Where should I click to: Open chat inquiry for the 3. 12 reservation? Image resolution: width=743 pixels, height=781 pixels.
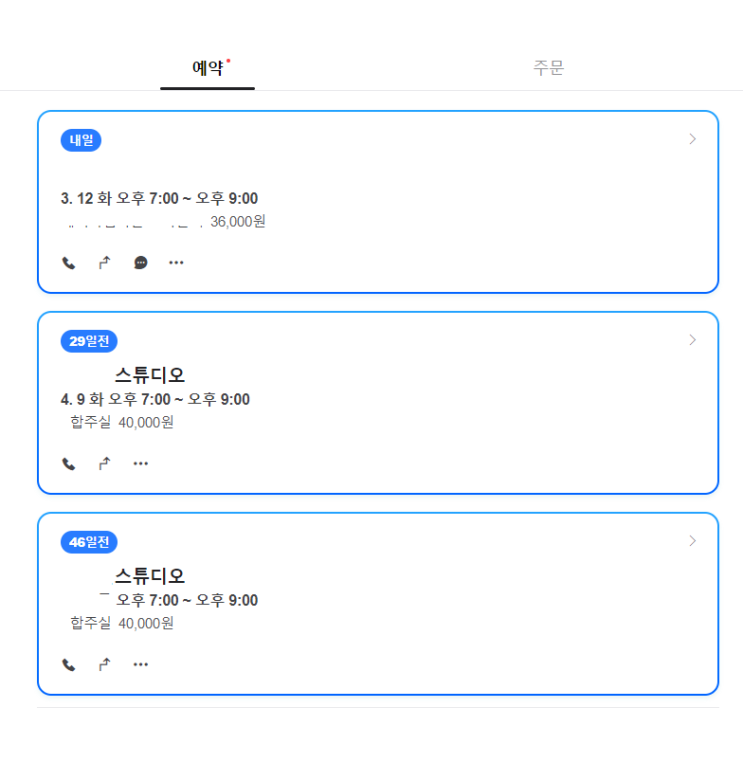141,263
